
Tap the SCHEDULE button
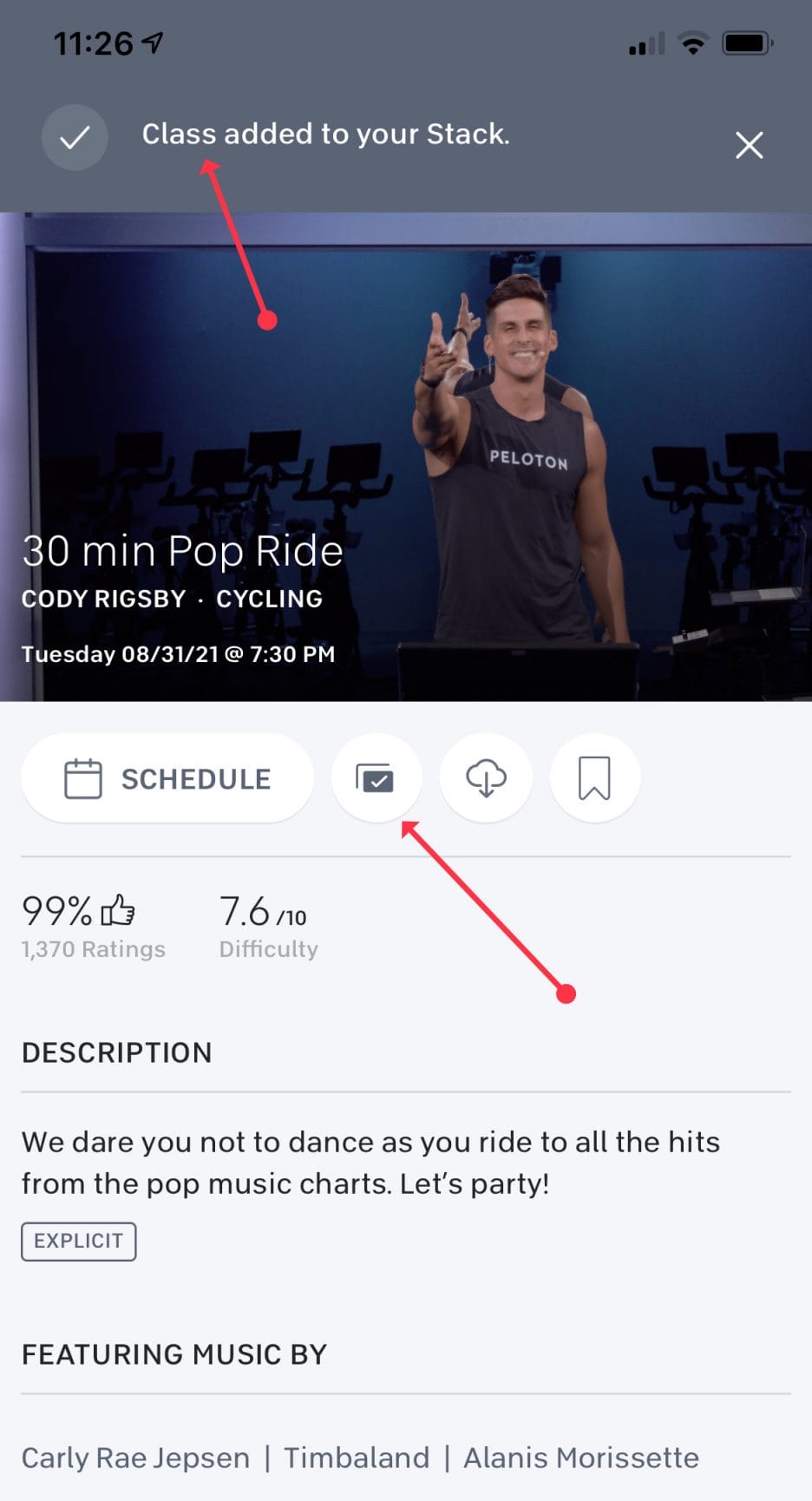pyautogui.click(x=167, y=778)
